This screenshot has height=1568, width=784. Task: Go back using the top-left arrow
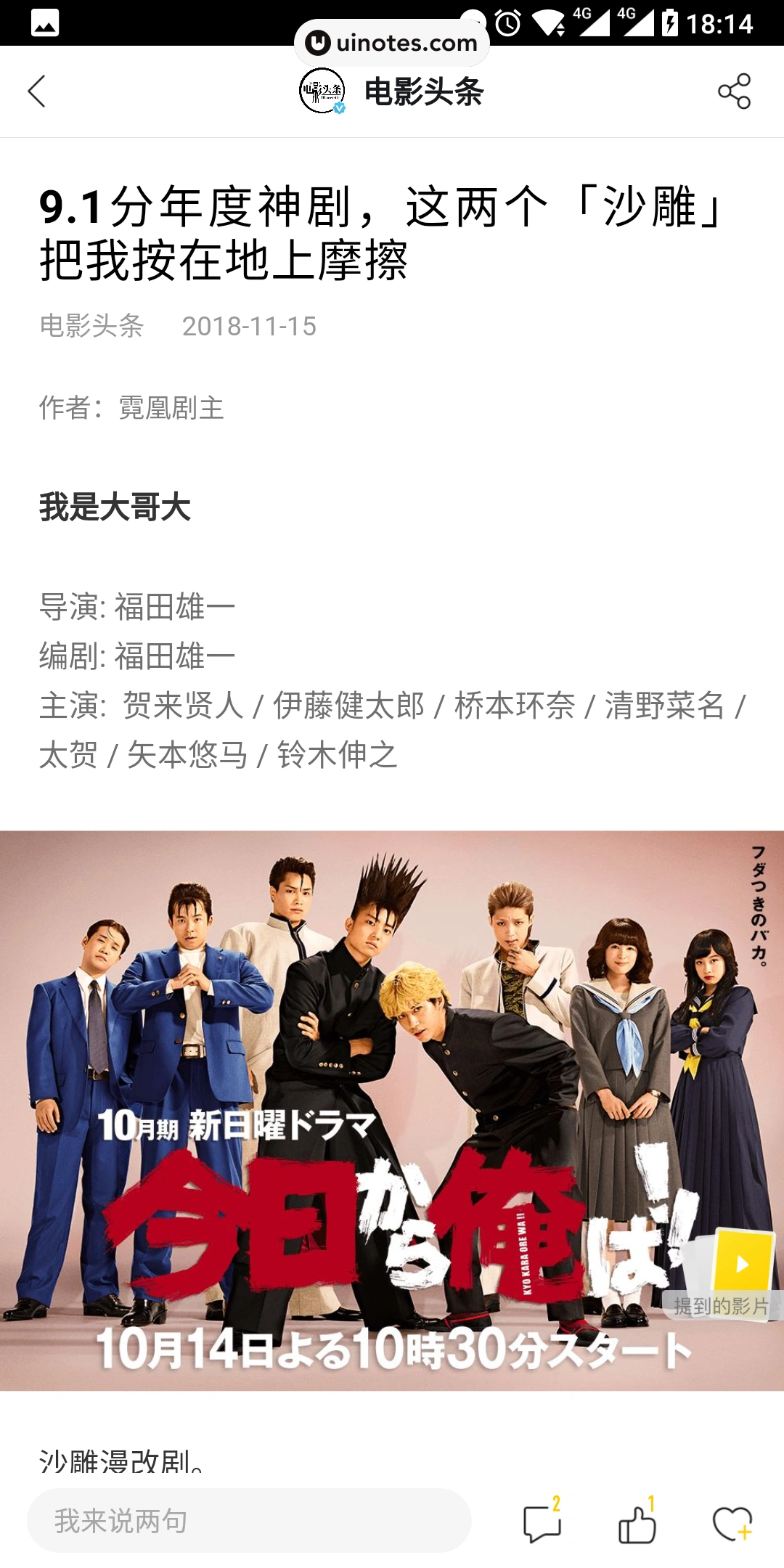tap(37, 91)
